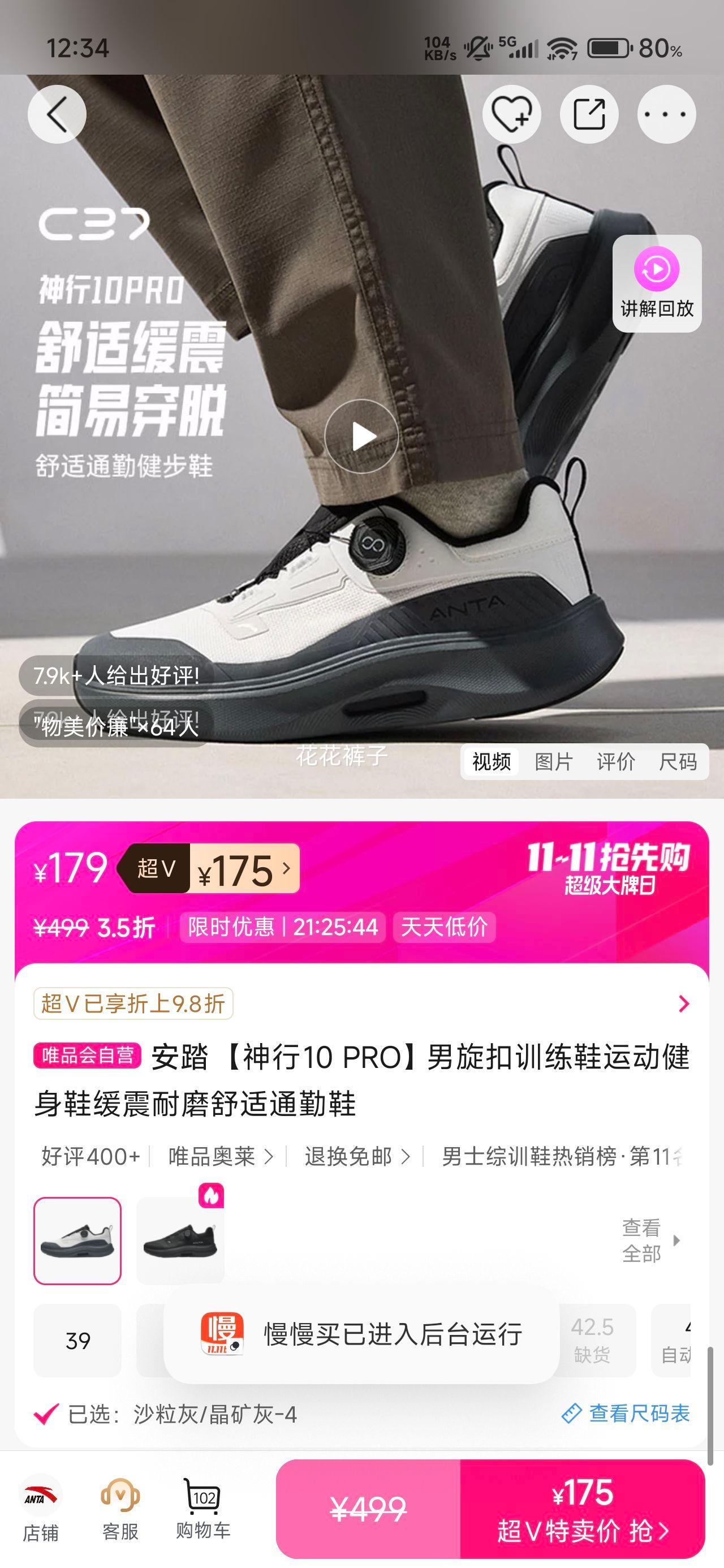Go back to the previous page
This screenshot has height=1568, width=724.
[57, 114]
